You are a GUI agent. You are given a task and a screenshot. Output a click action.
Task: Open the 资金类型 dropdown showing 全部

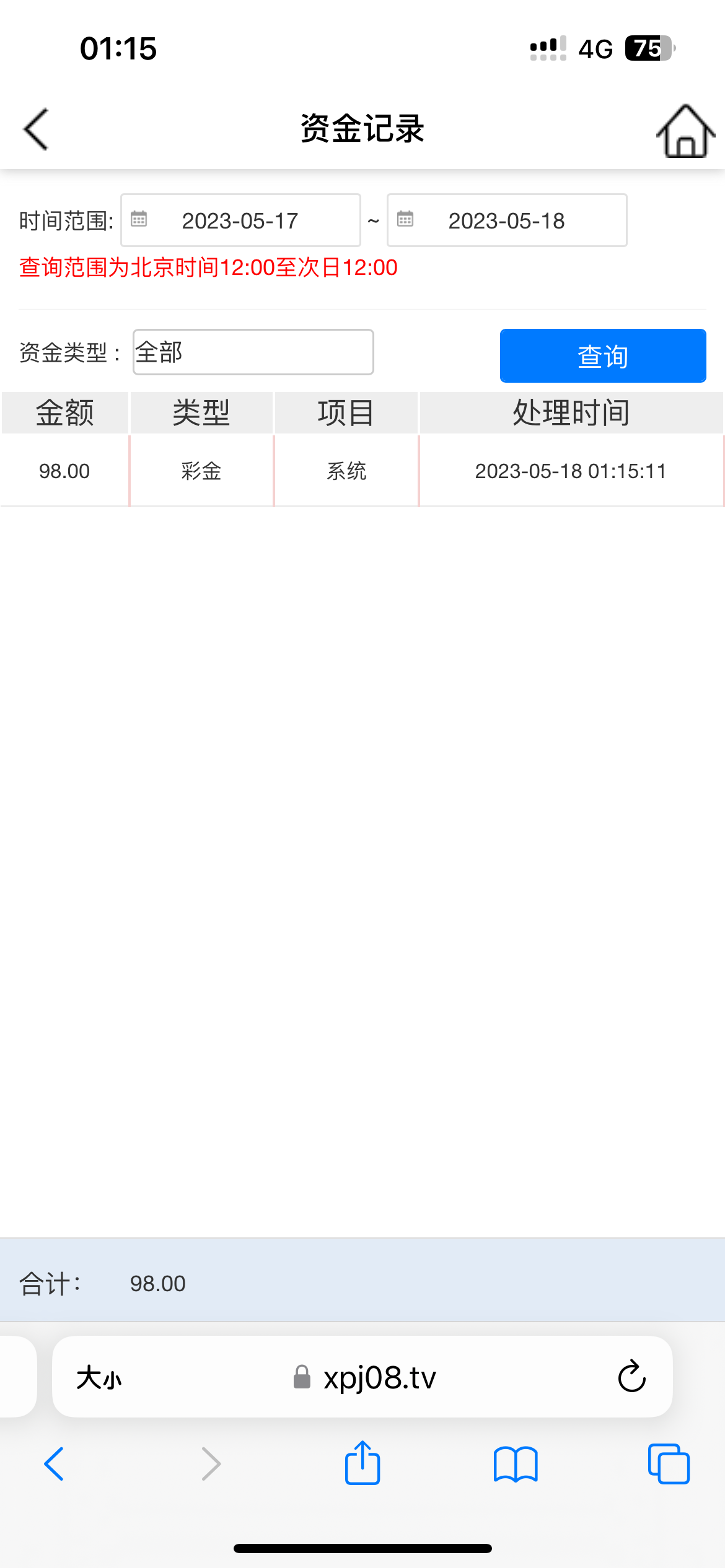pyautogui.click(x=252, y=352)
